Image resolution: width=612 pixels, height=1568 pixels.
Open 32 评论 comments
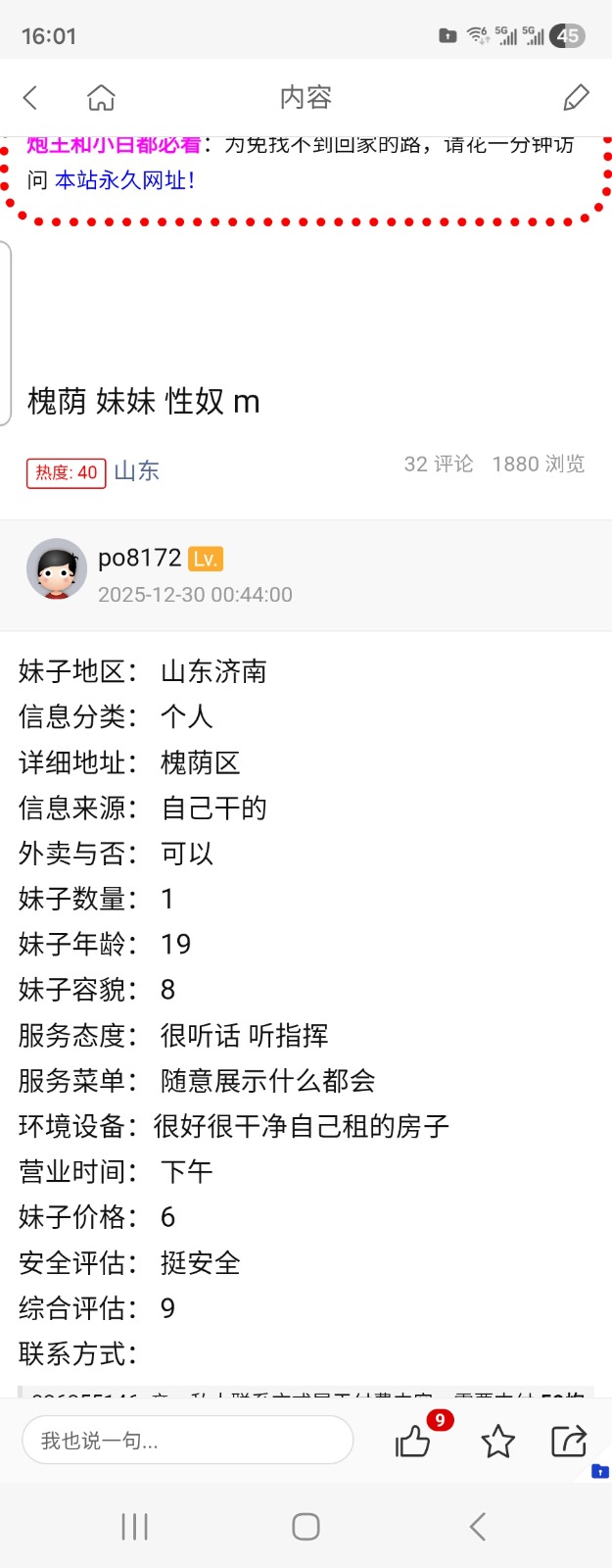438,464
